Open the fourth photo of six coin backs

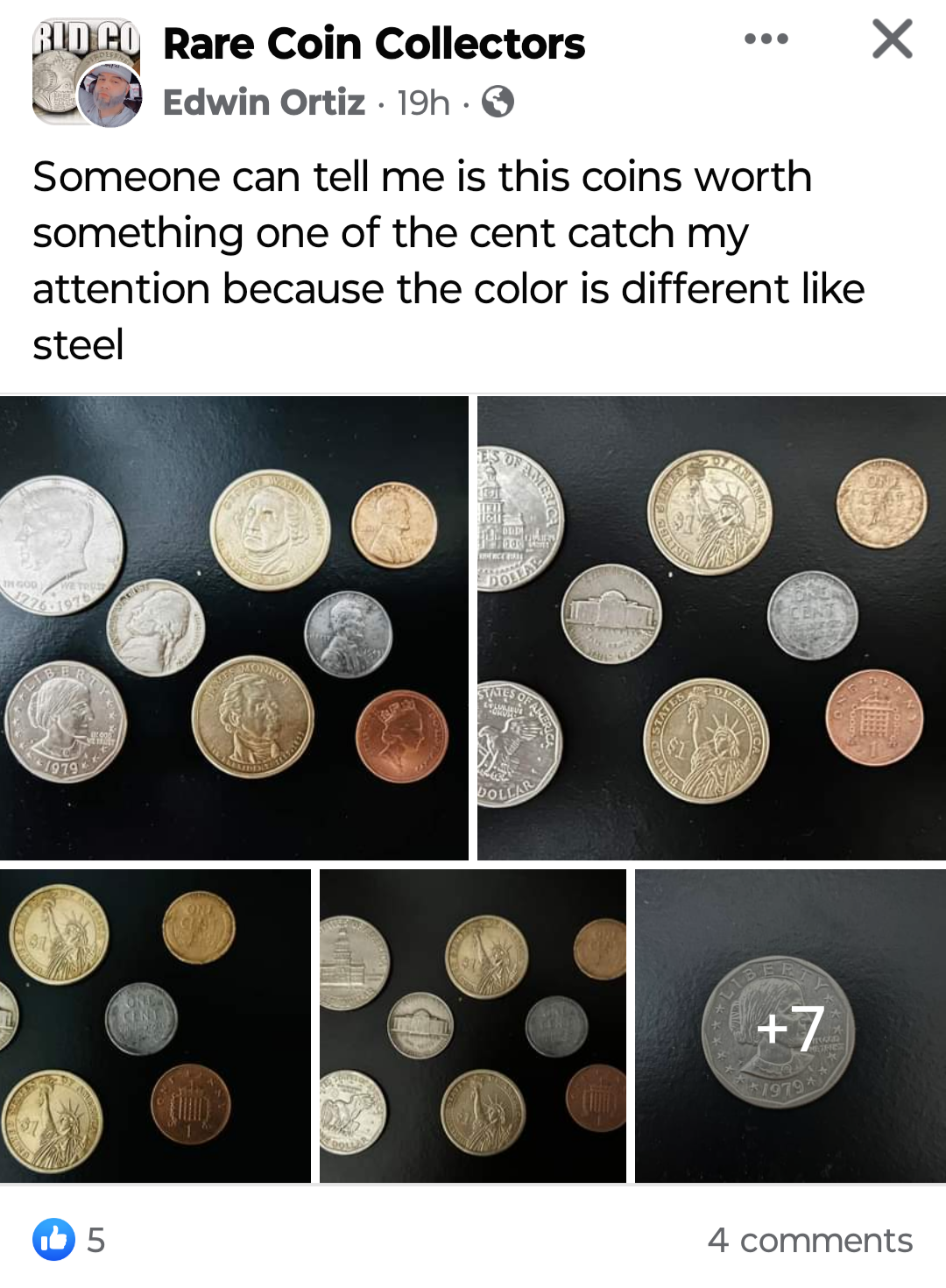point(473,1026)
